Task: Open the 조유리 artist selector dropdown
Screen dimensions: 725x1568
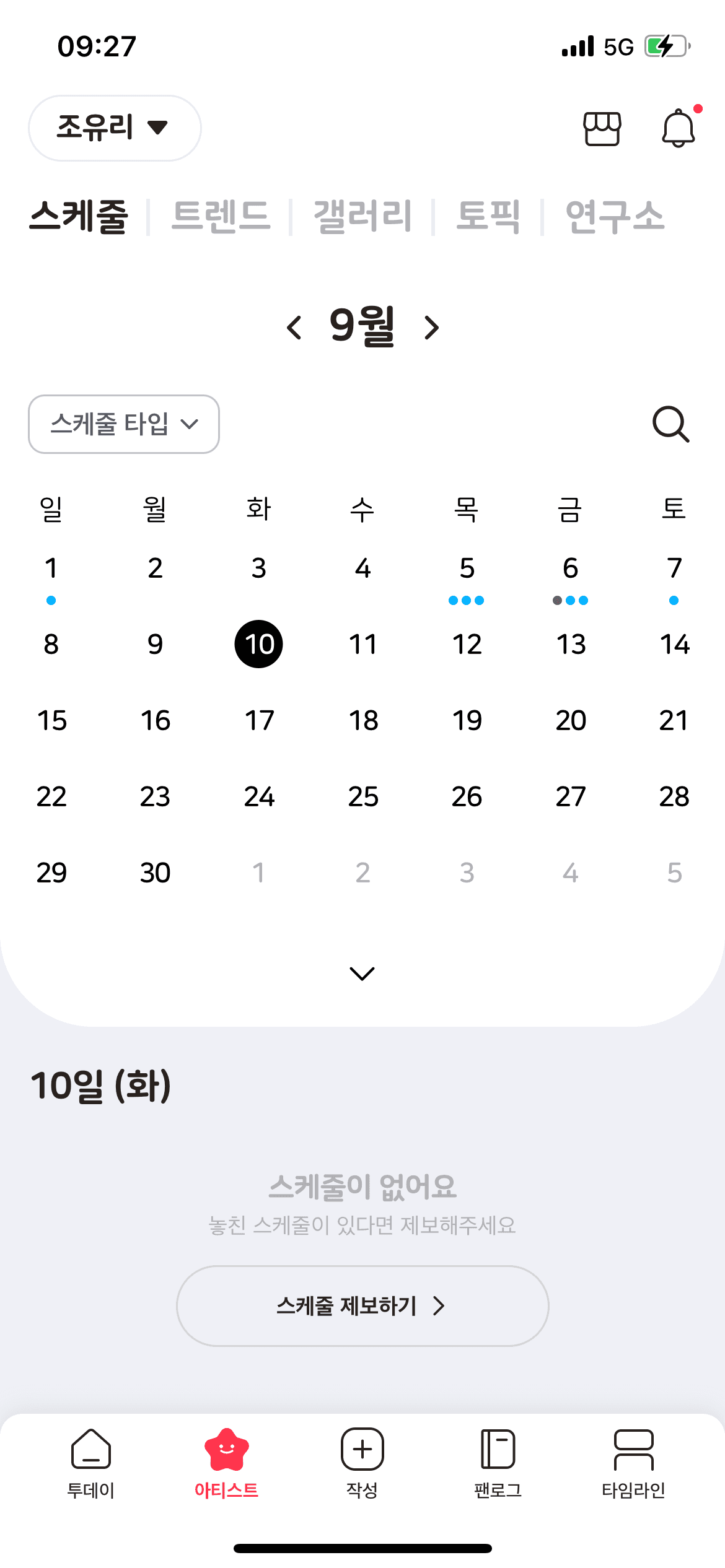Action: (114, 128)
